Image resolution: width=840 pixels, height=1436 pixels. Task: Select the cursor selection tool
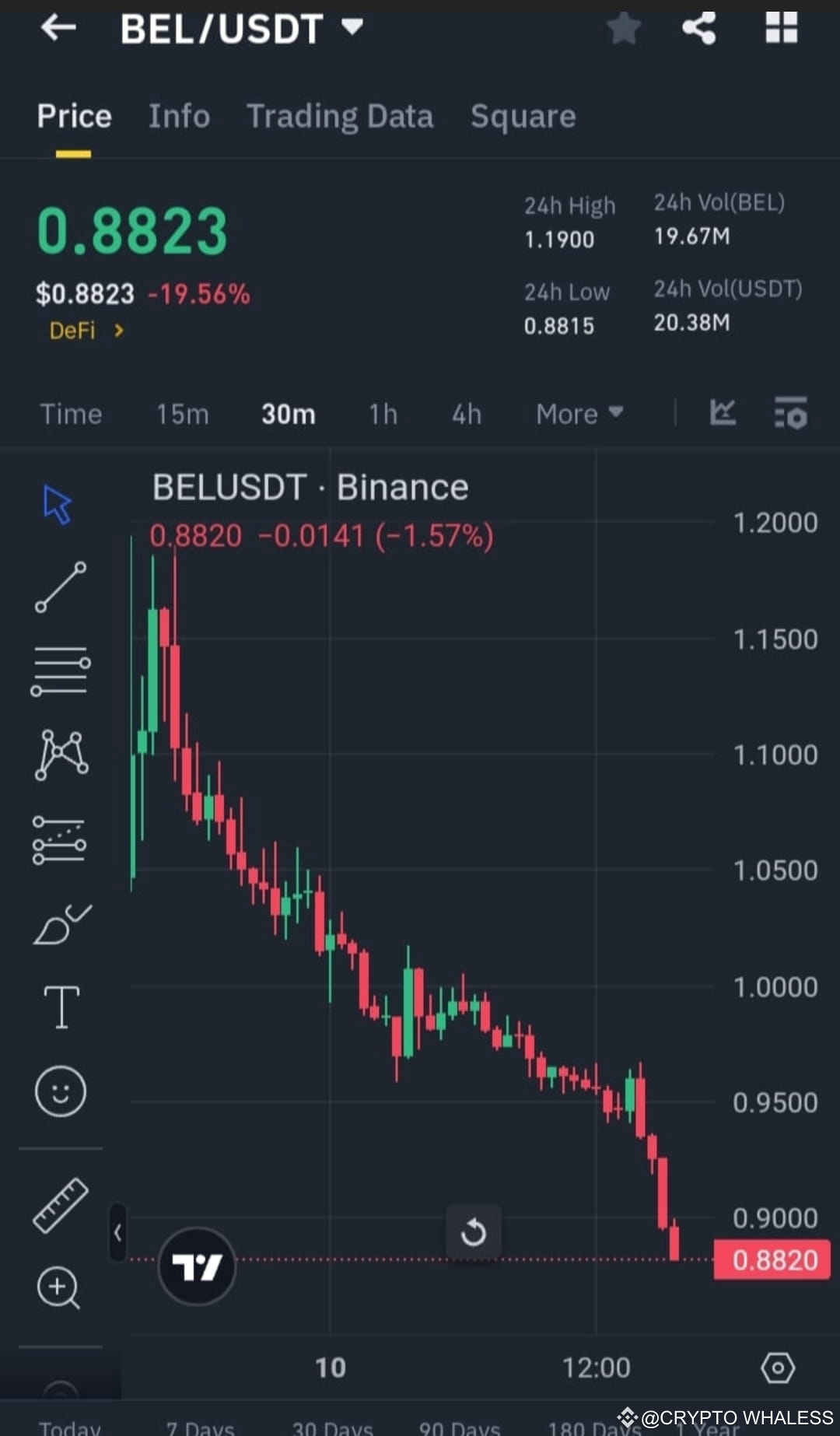58,504
